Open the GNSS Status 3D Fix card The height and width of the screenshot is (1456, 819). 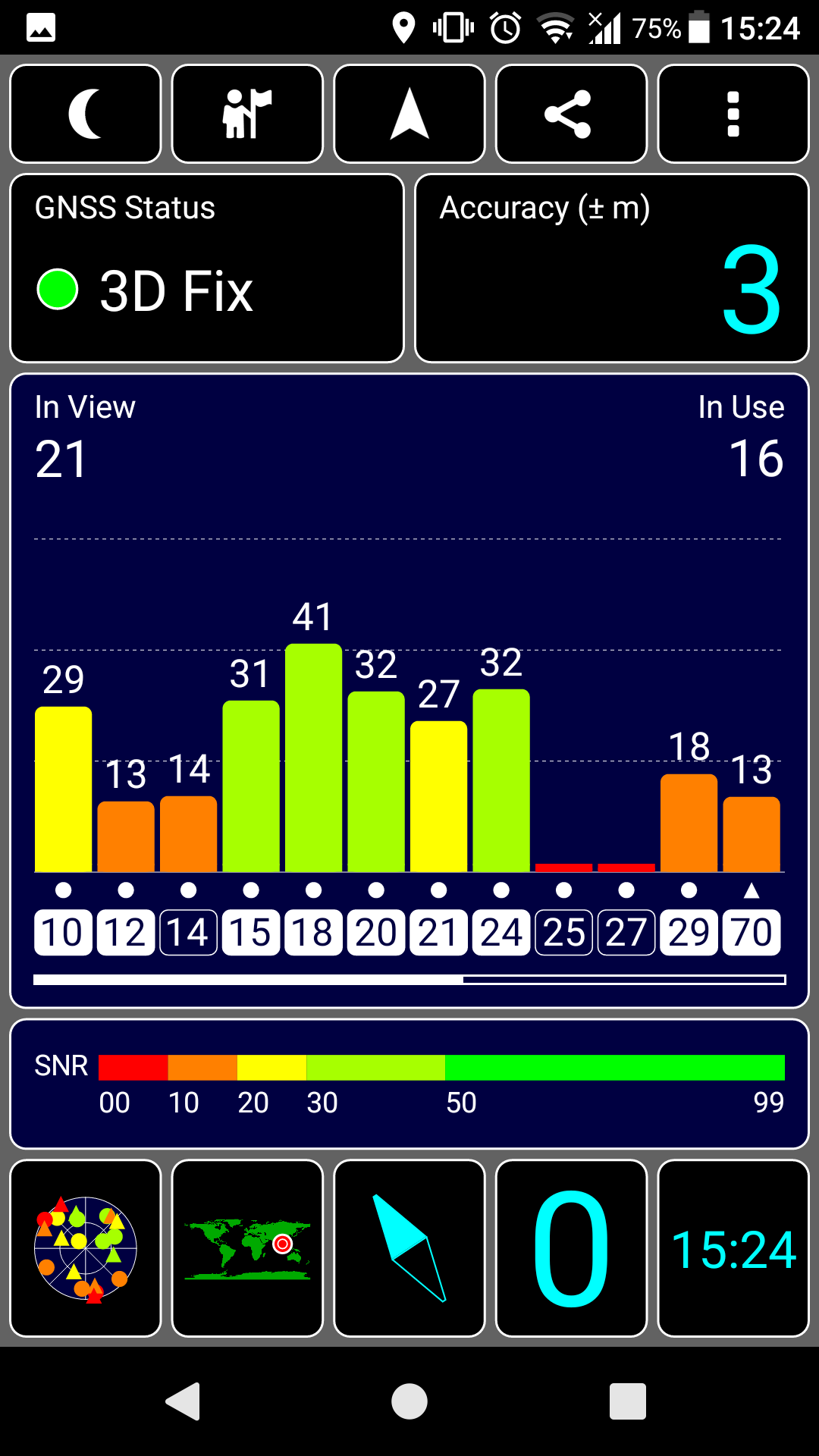206,268
